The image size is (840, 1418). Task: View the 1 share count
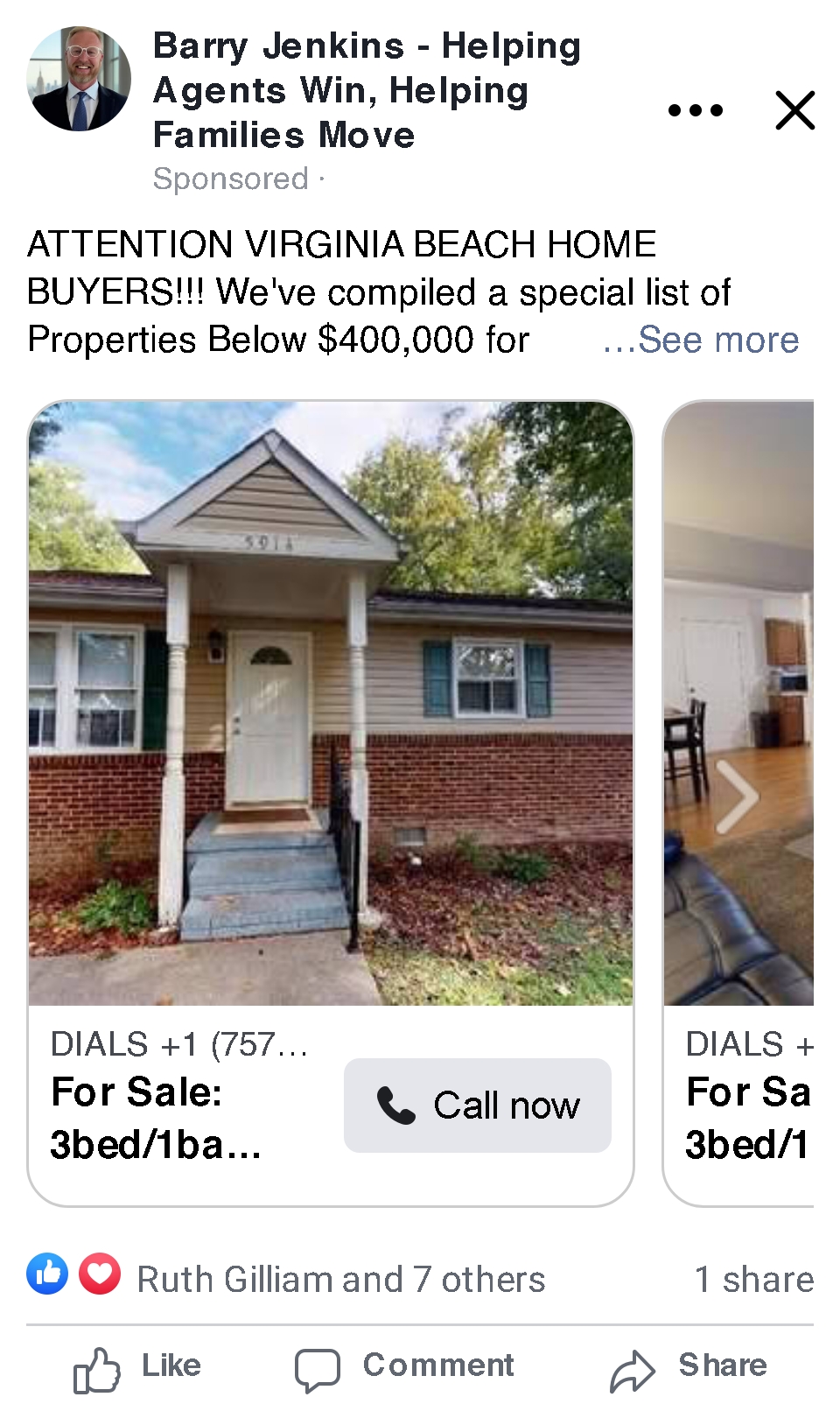[753, 1280]
